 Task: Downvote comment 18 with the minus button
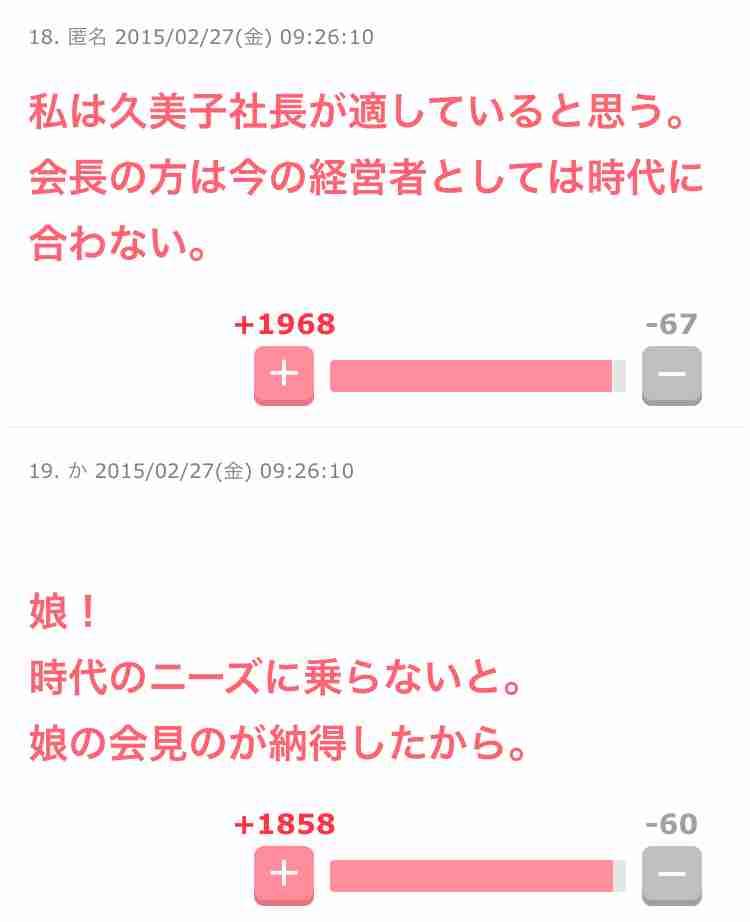click(x=671, y=375)
